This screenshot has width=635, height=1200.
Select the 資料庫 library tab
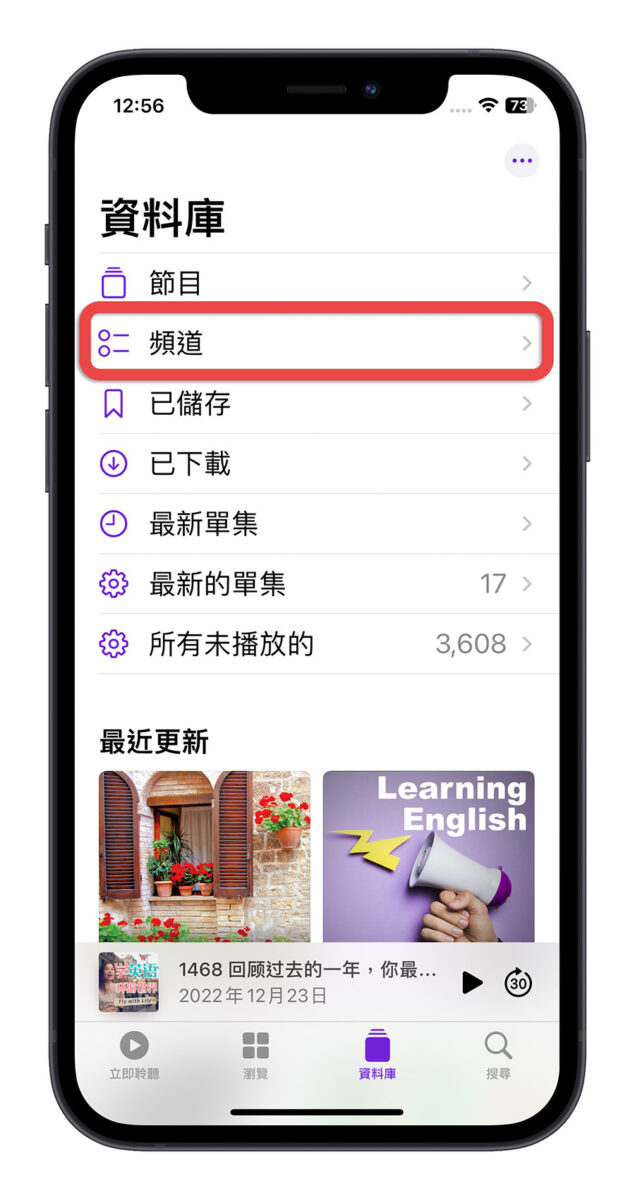[x=377, y=1056]
